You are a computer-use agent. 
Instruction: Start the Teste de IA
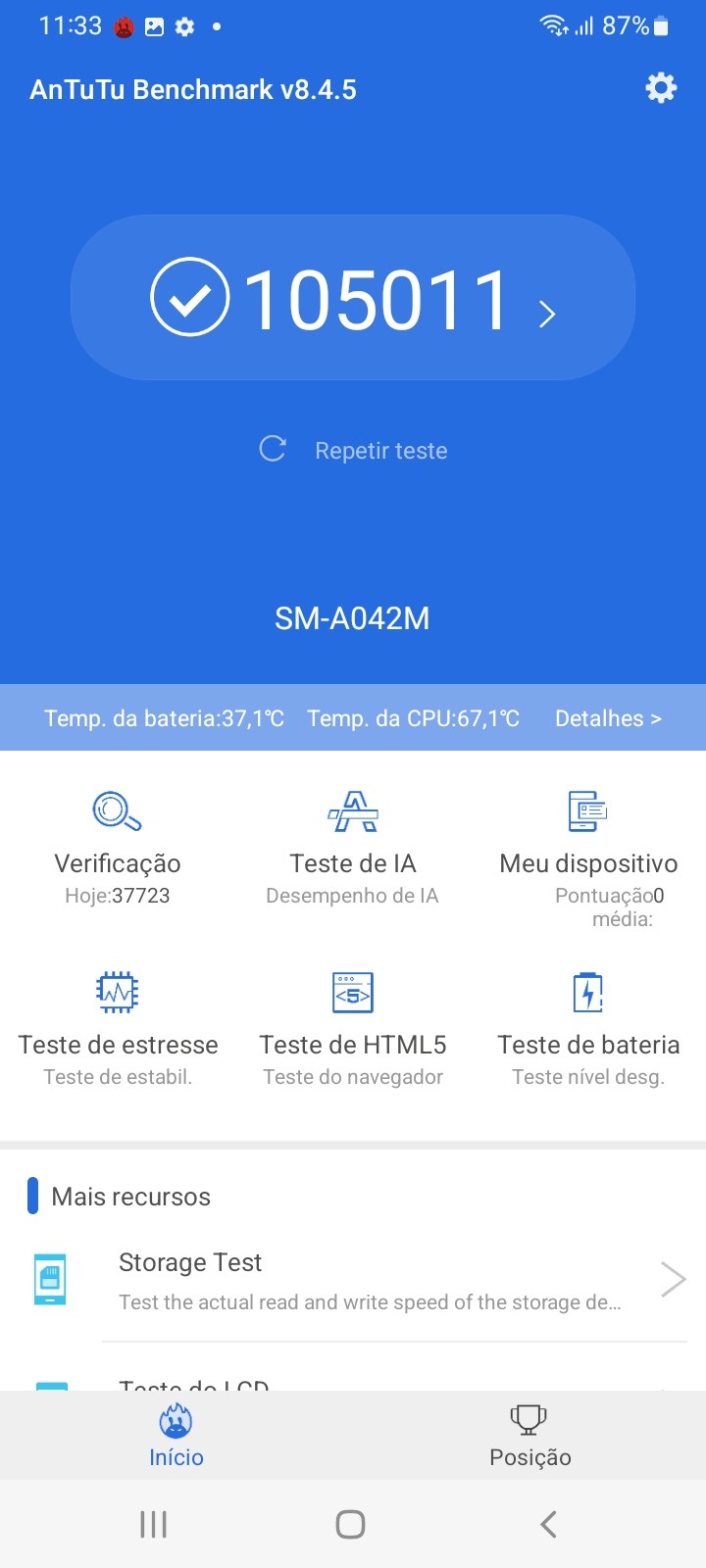[x=353, y=849]
